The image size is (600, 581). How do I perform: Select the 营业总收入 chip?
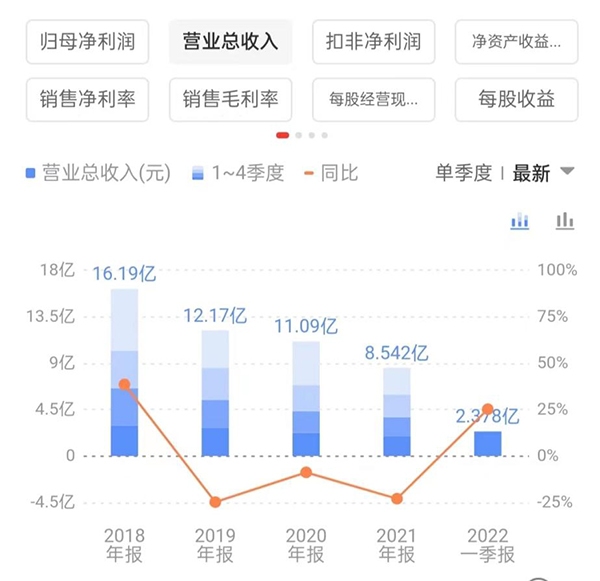(230, 42)
